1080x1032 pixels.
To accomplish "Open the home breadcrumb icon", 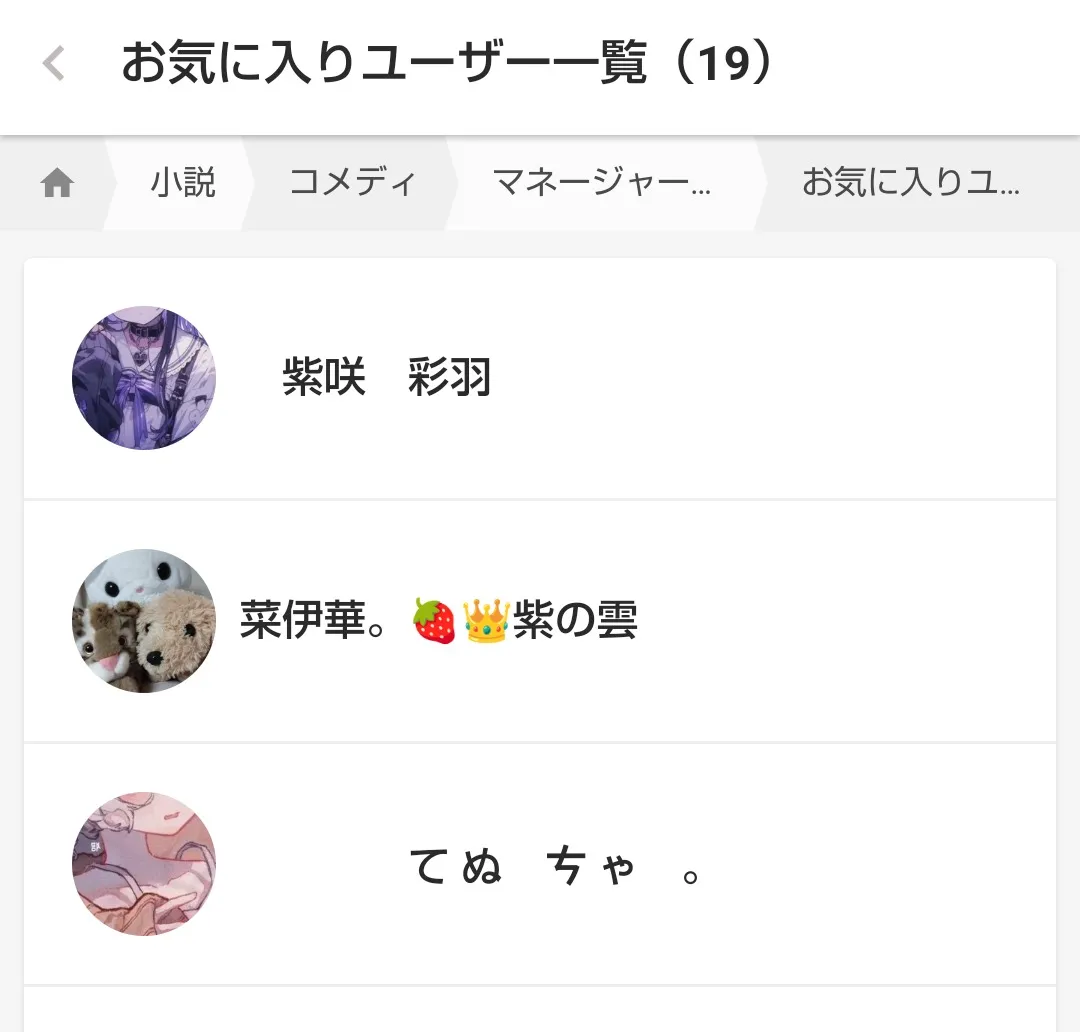I will [x=57, y=184].
